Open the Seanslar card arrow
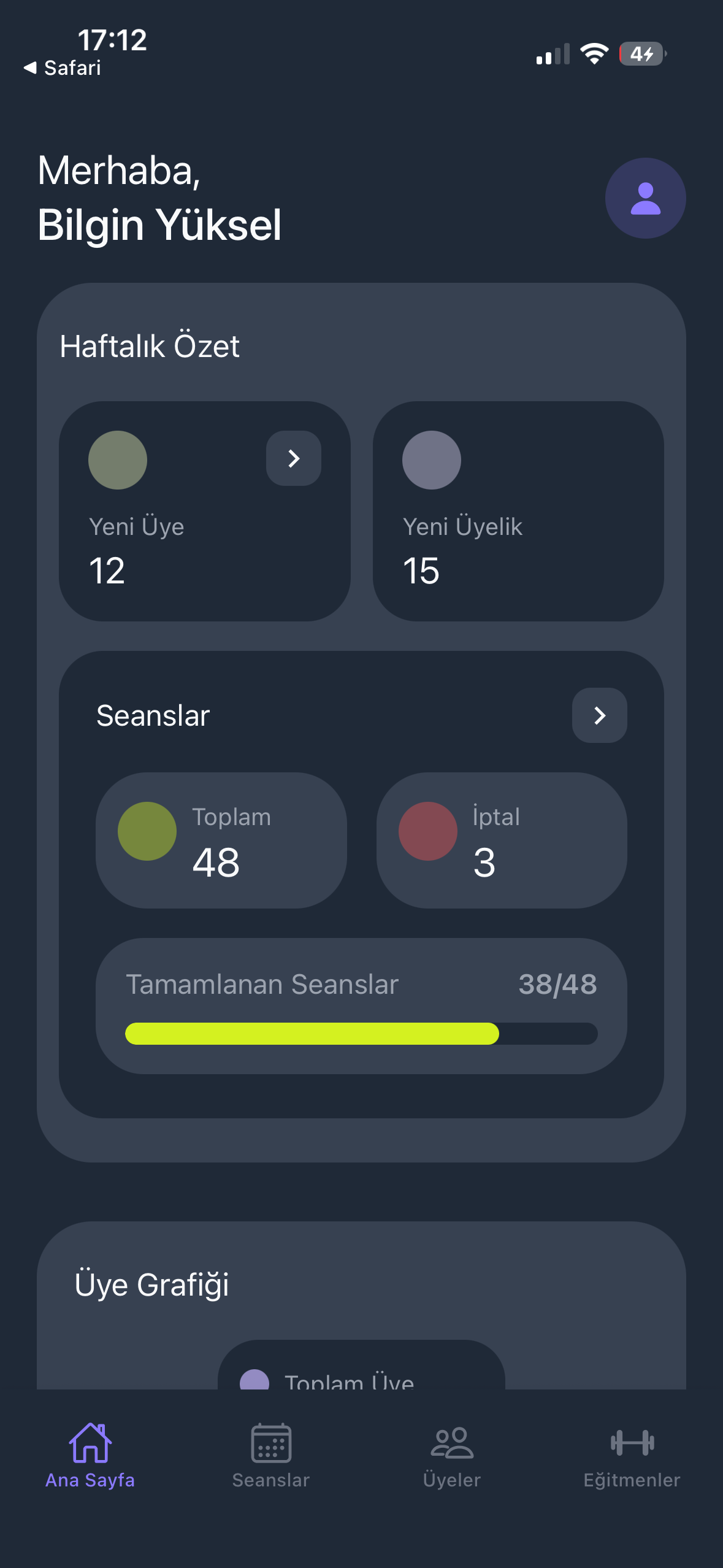Image resolution: width=723 pixels, height=1568 pixels. (599, 715)
